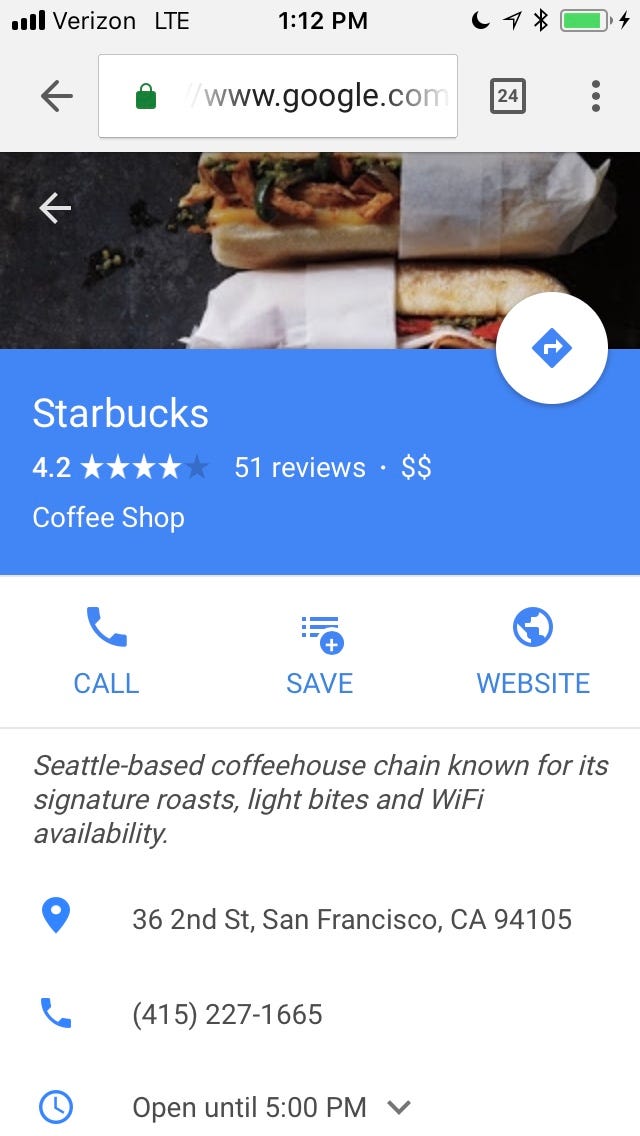Visit the Starbucks WEBSITE

point(533,651)
